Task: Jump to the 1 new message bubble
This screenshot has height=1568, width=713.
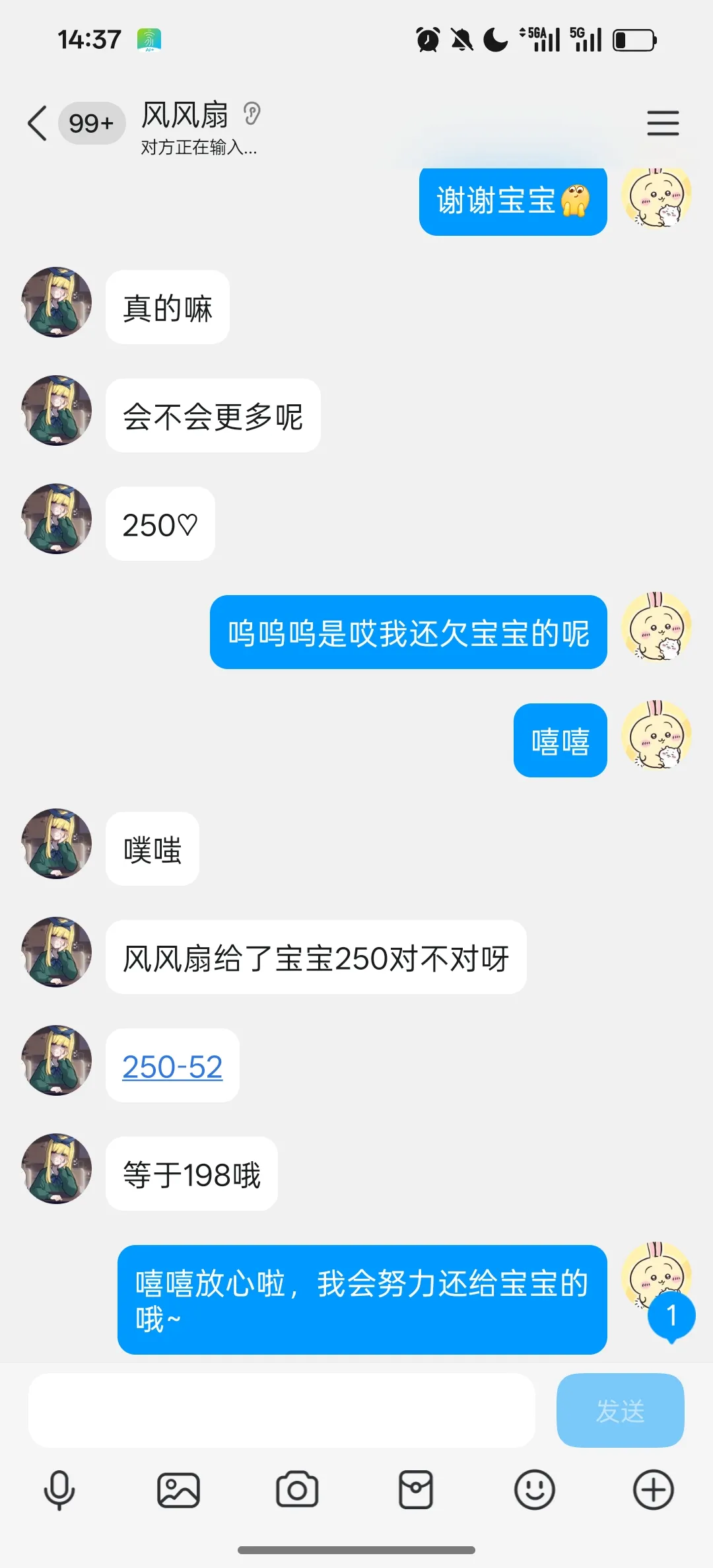Action: pyautogui.click(x=671, y=1316)
